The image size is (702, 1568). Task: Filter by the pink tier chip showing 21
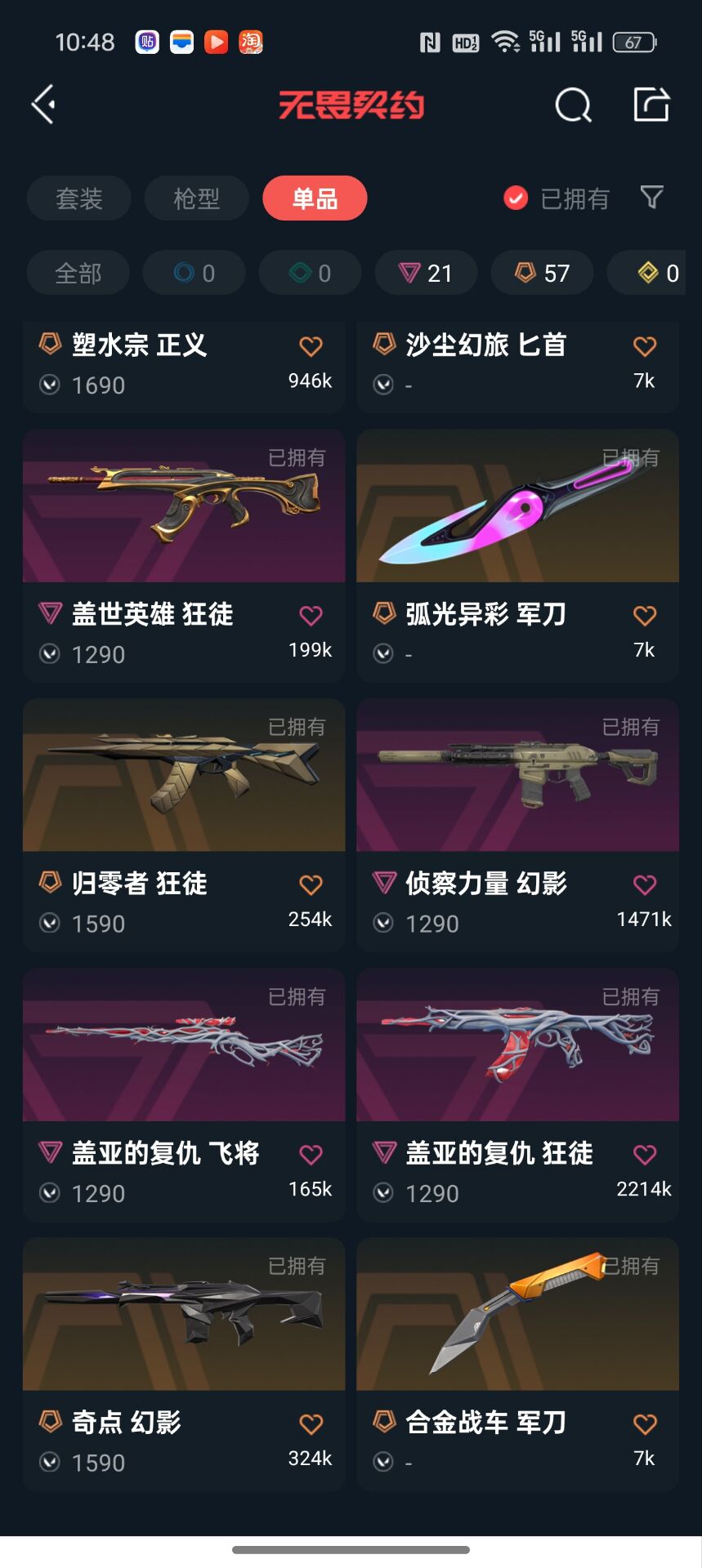[426, 273]
